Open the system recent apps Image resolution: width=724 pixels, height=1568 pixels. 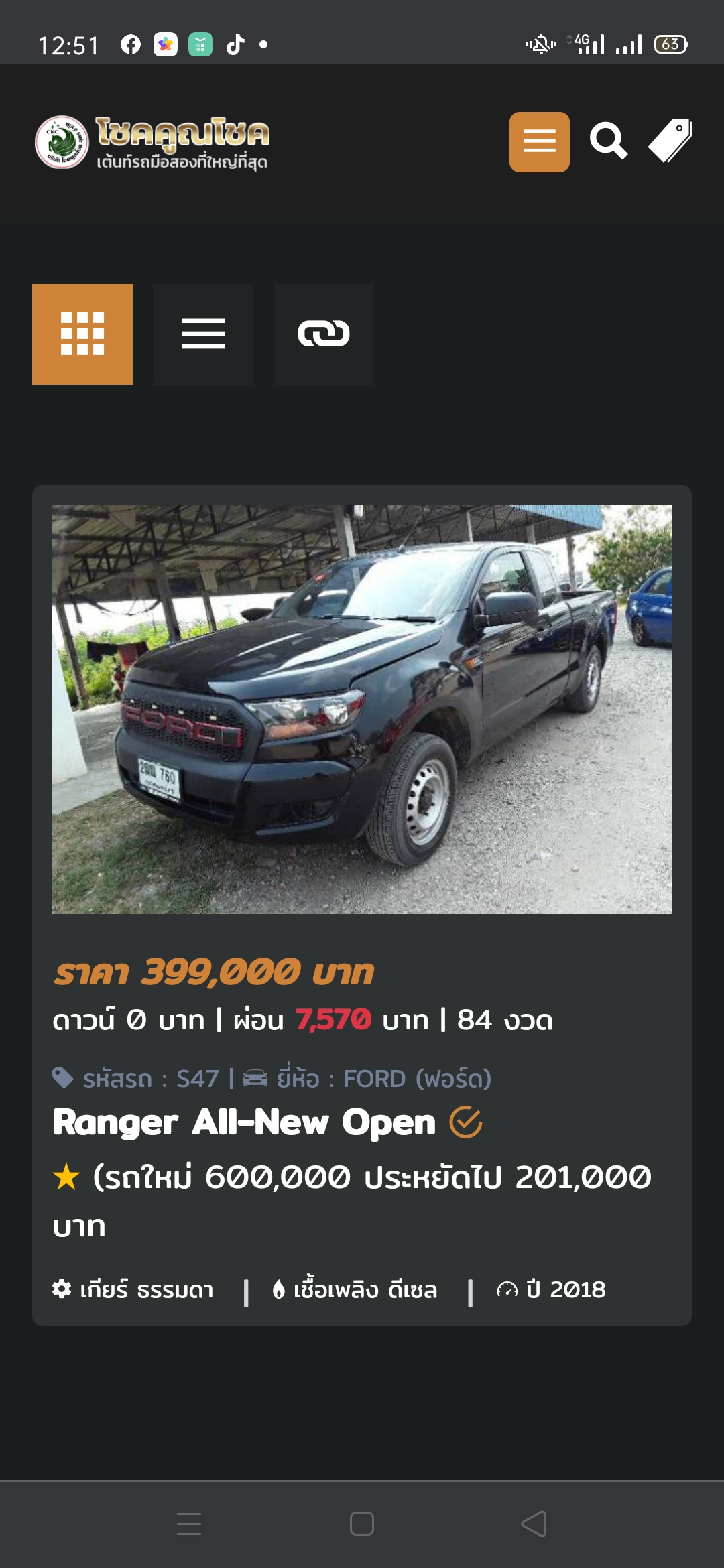(189, 1524)
